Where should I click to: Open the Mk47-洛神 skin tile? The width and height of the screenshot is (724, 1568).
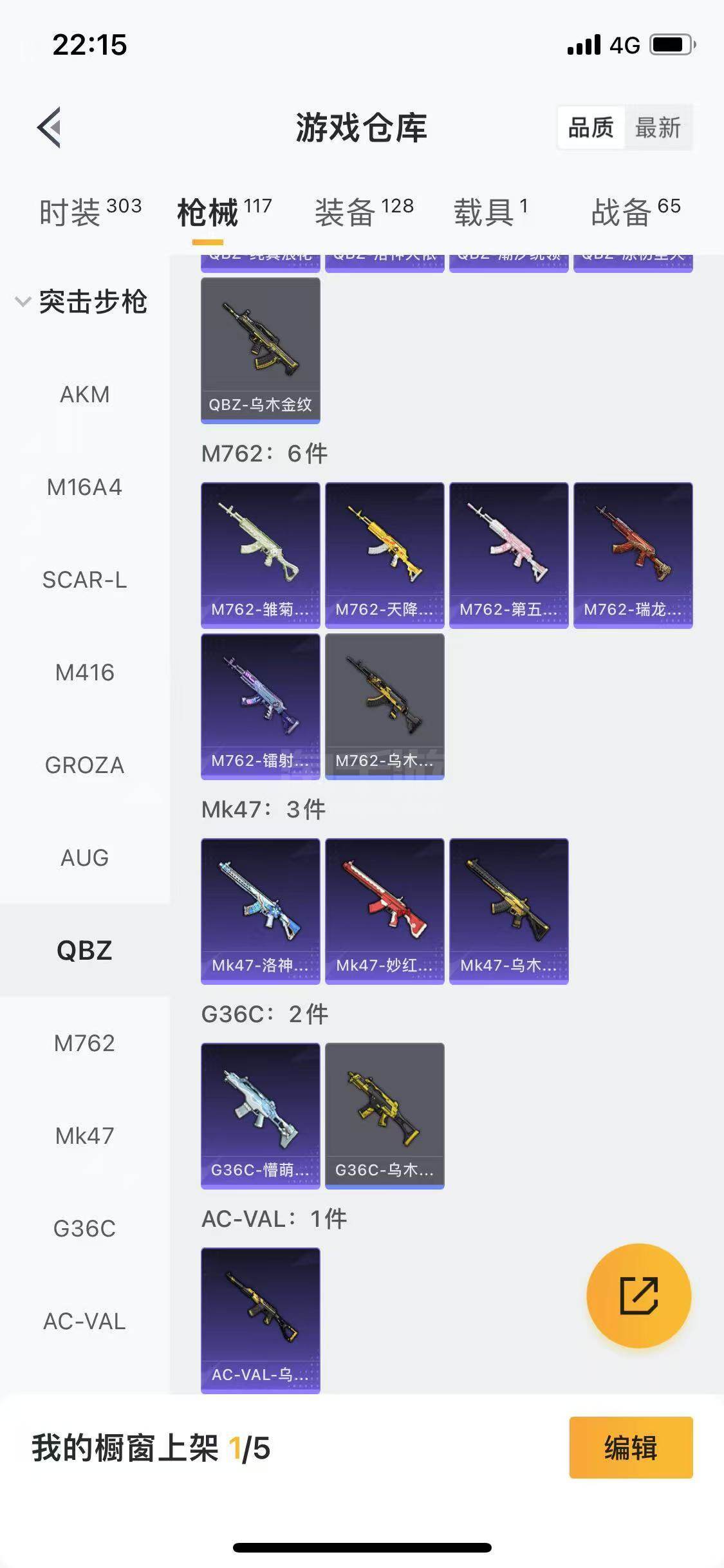tap(261, 911)
